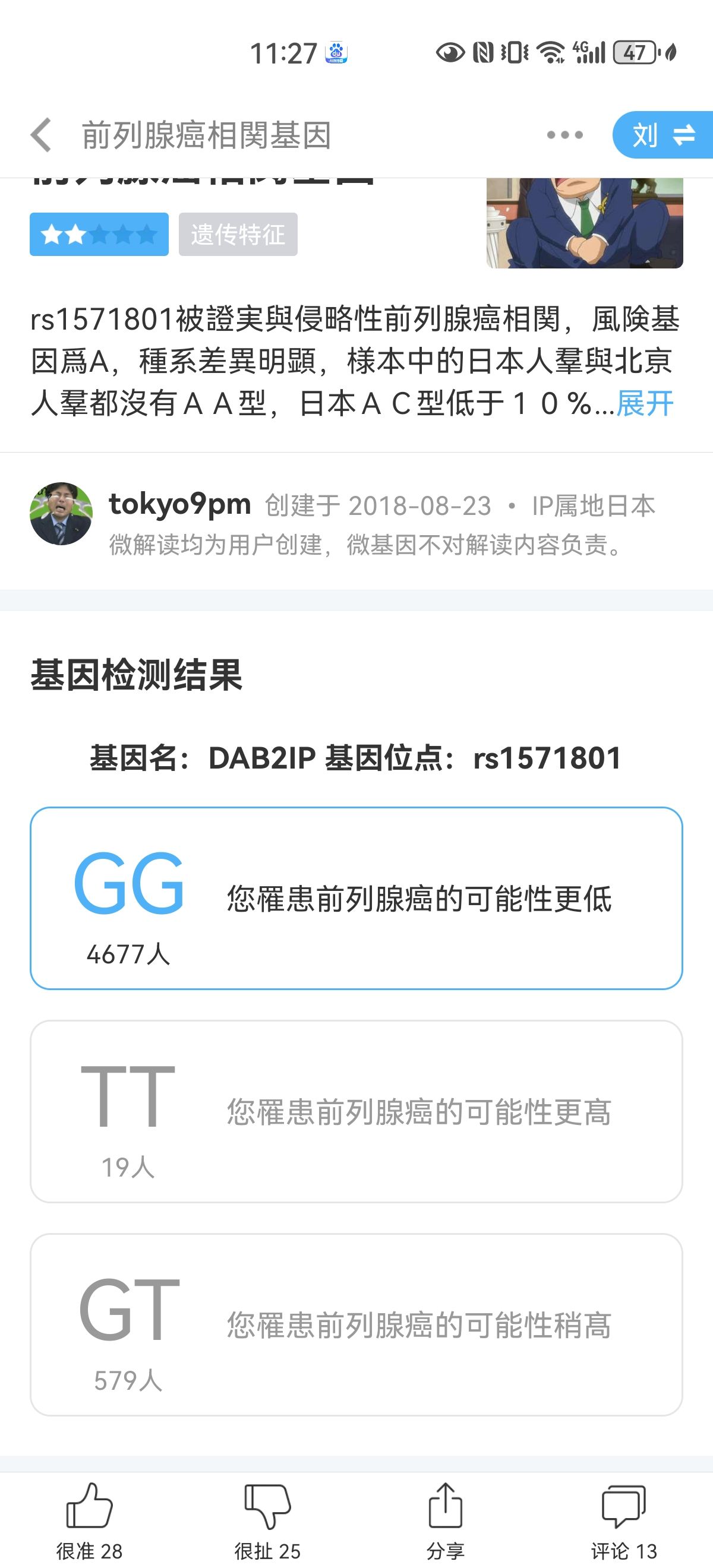Go back using the top-left arrow
Screen dimensions: 713x1568
[x=41, y=134]
